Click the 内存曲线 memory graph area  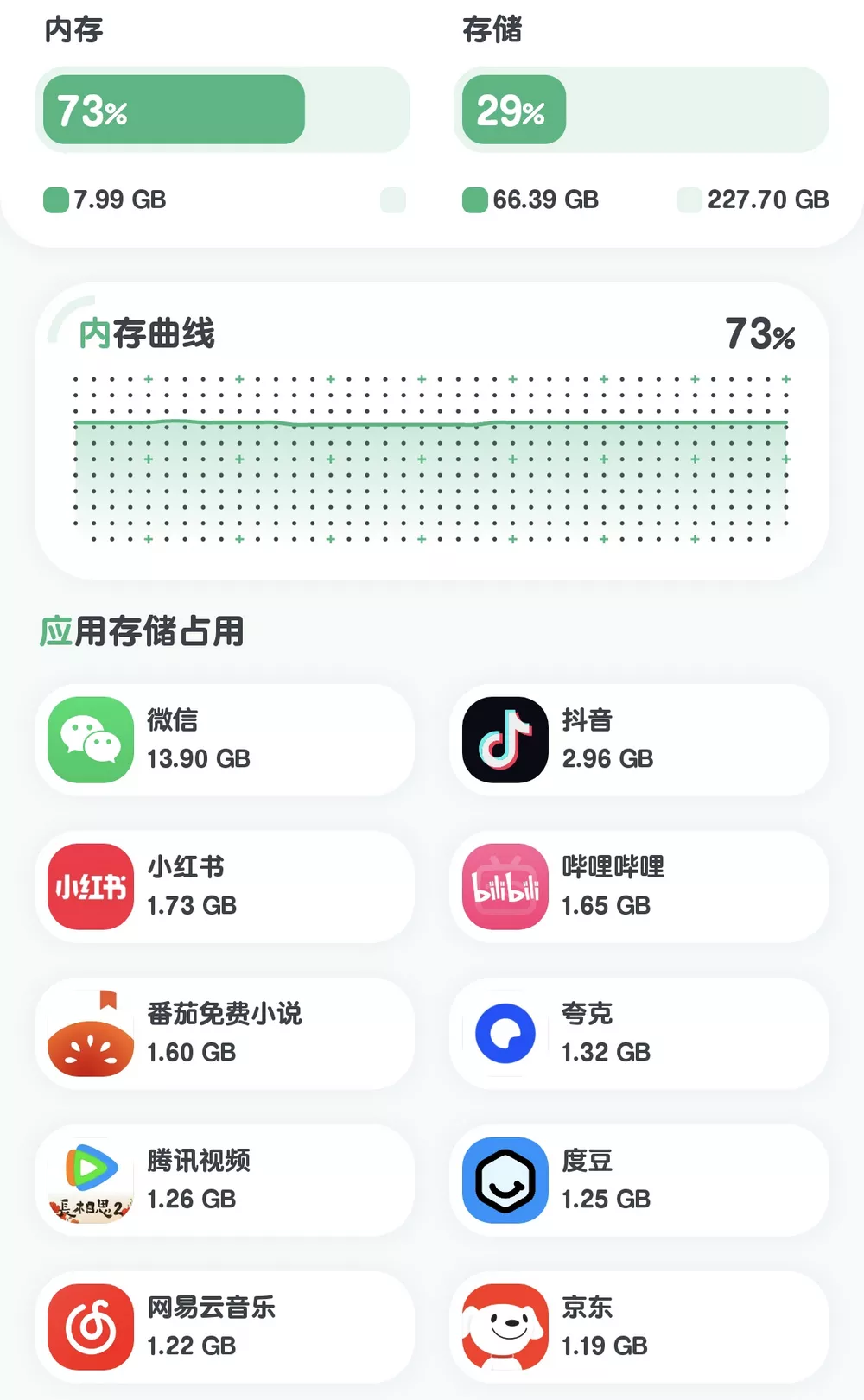pyautogui.click(x=432, y=458)
